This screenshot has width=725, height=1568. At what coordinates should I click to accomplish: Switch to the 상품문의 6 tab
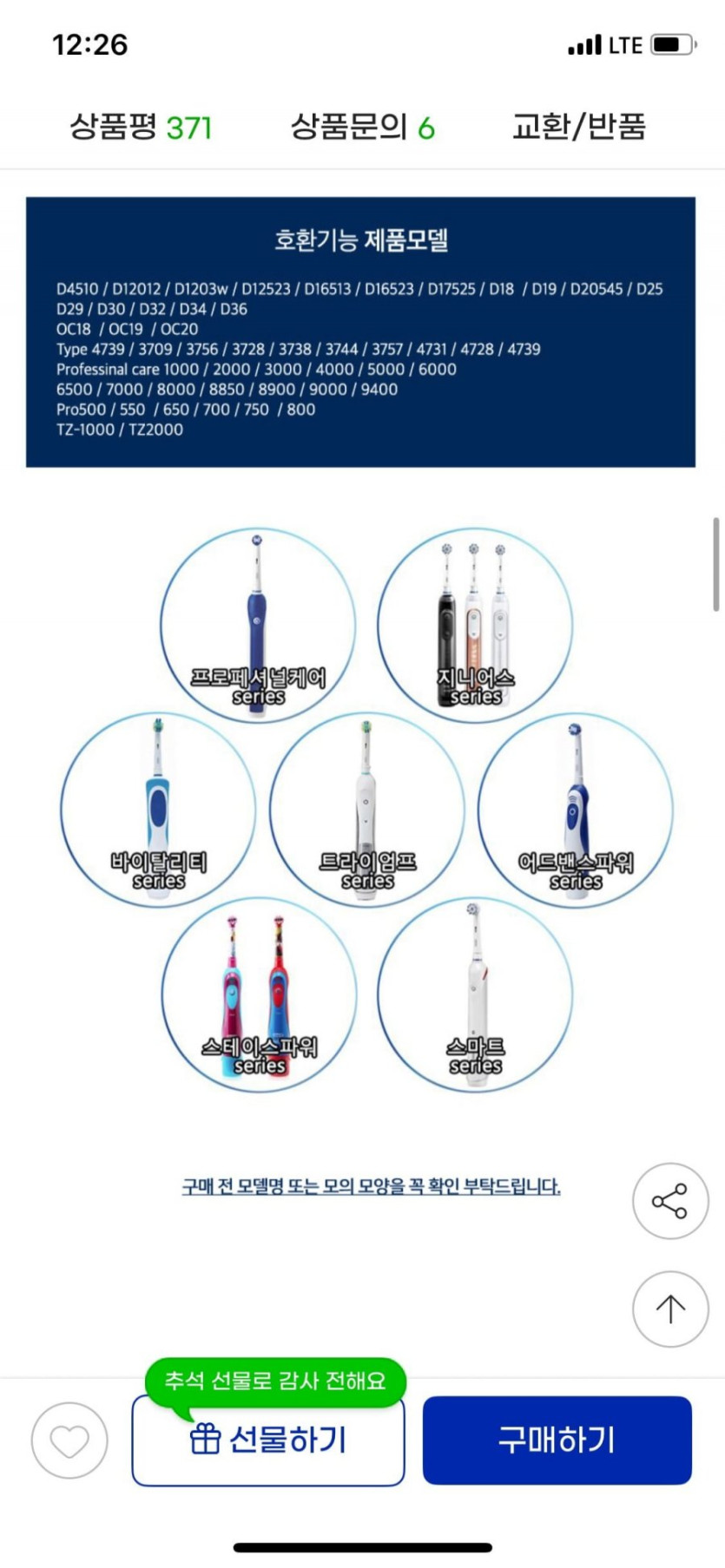(362, 128)
